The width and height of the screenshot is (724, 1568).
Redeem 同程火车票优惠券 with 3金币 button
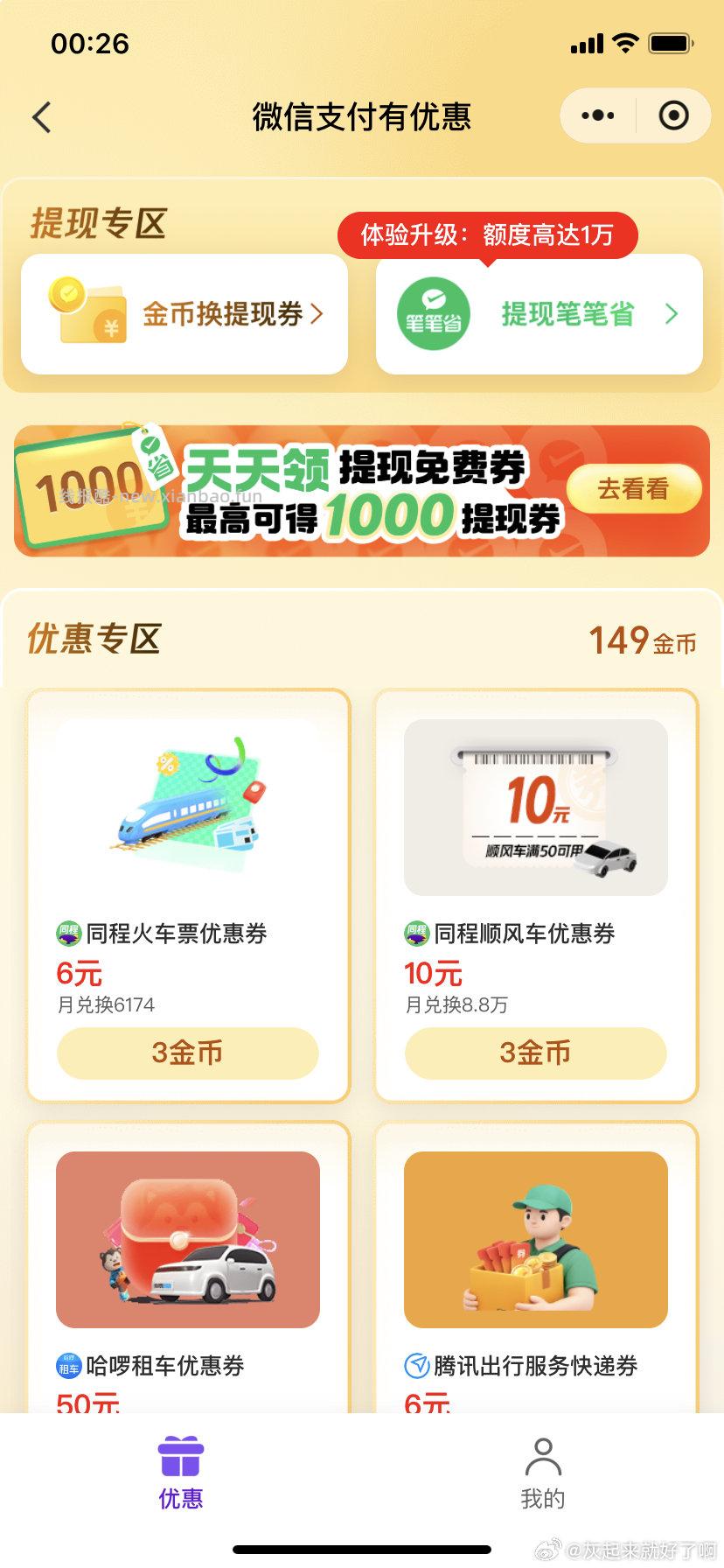[x=186, y=1053]
